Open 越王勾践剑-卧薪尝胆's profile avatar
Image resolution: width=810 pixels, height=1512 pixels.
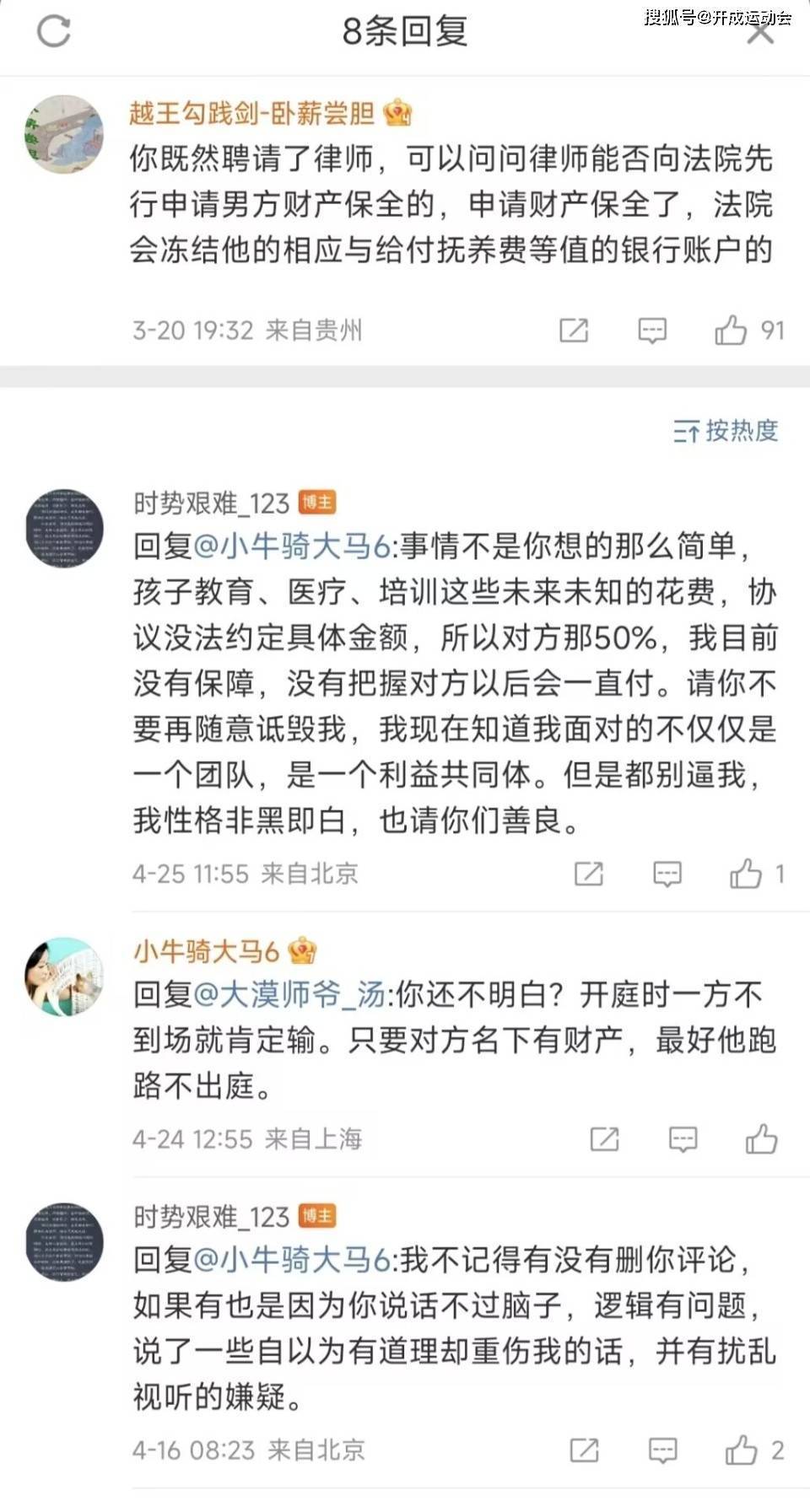63,134
